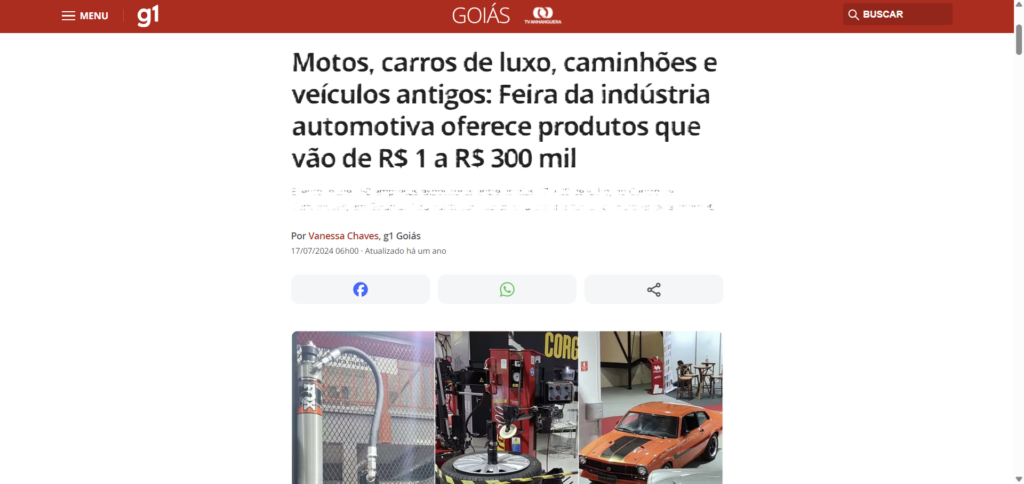Share the article via WhatsApp

507,289
